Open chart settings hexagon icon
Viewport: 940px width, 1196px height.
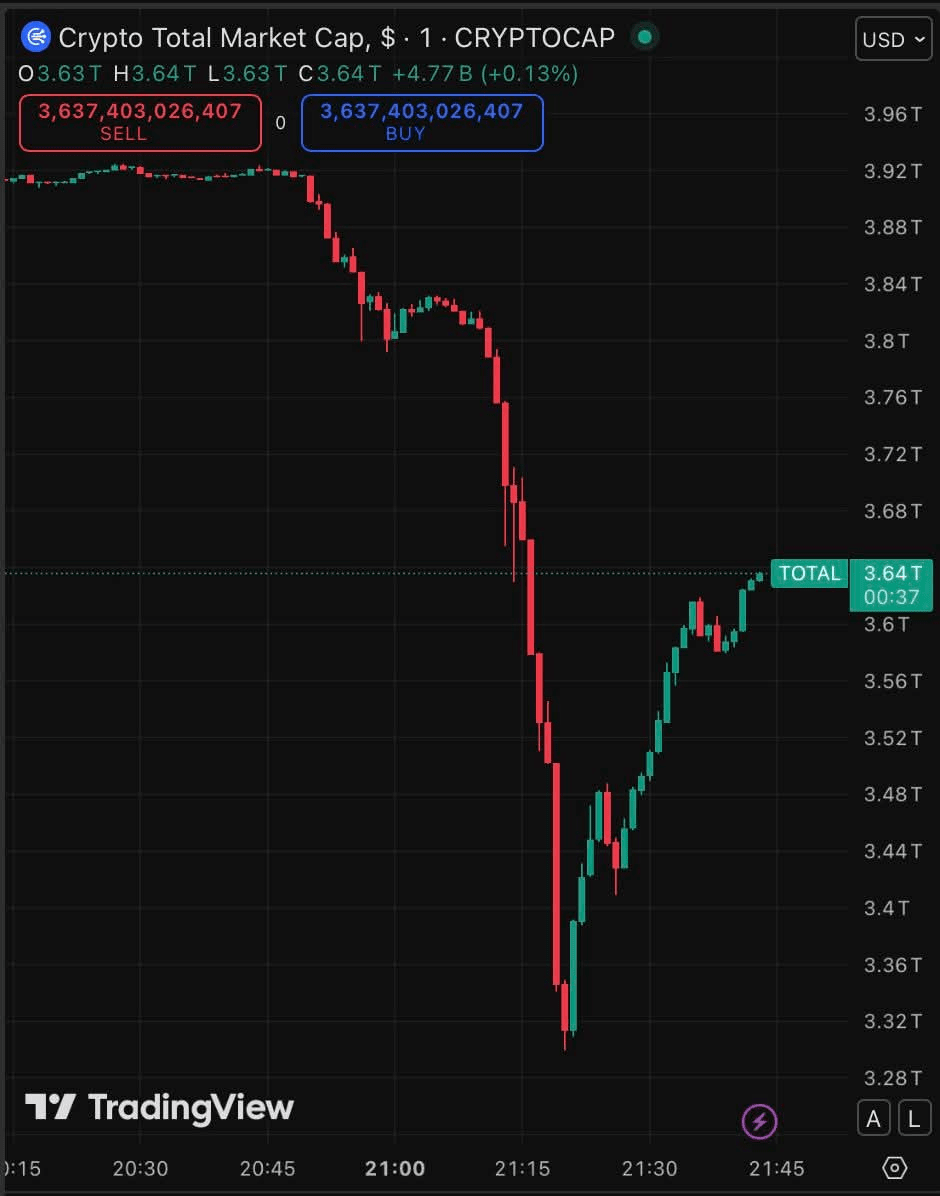[x=894, y=1168]
